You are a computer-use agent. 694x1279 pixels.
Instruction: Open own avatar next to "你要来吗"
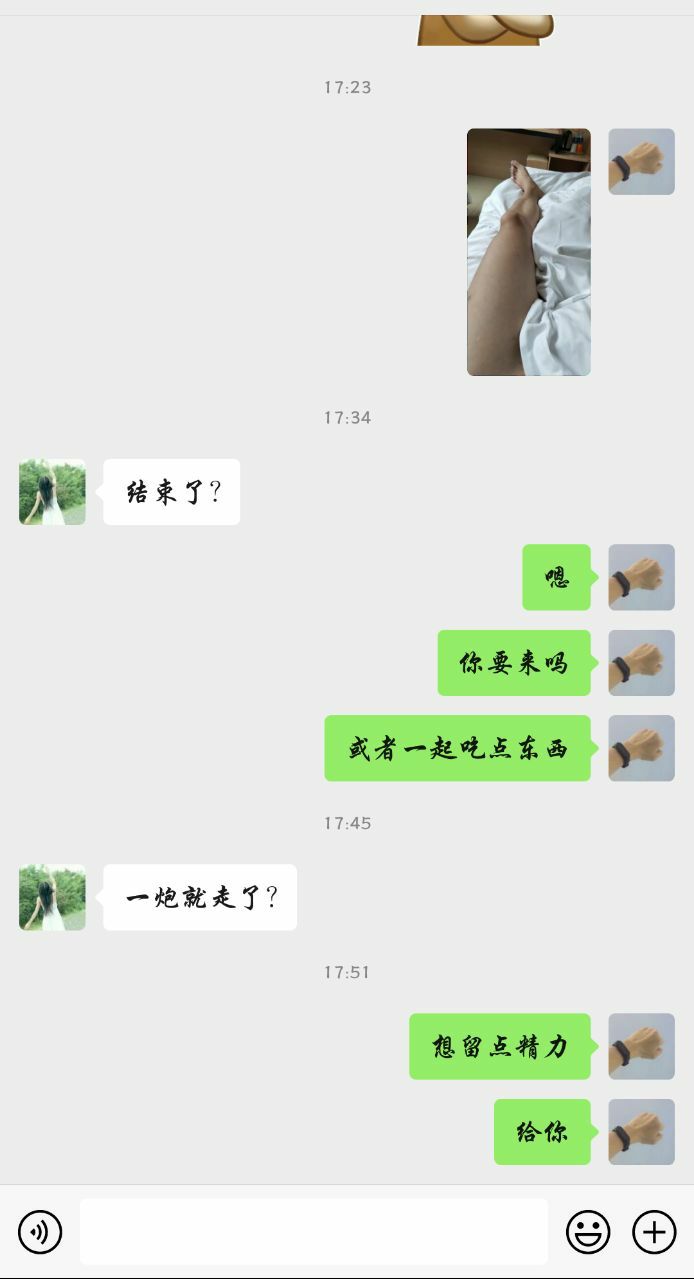(x=641, y=663)
